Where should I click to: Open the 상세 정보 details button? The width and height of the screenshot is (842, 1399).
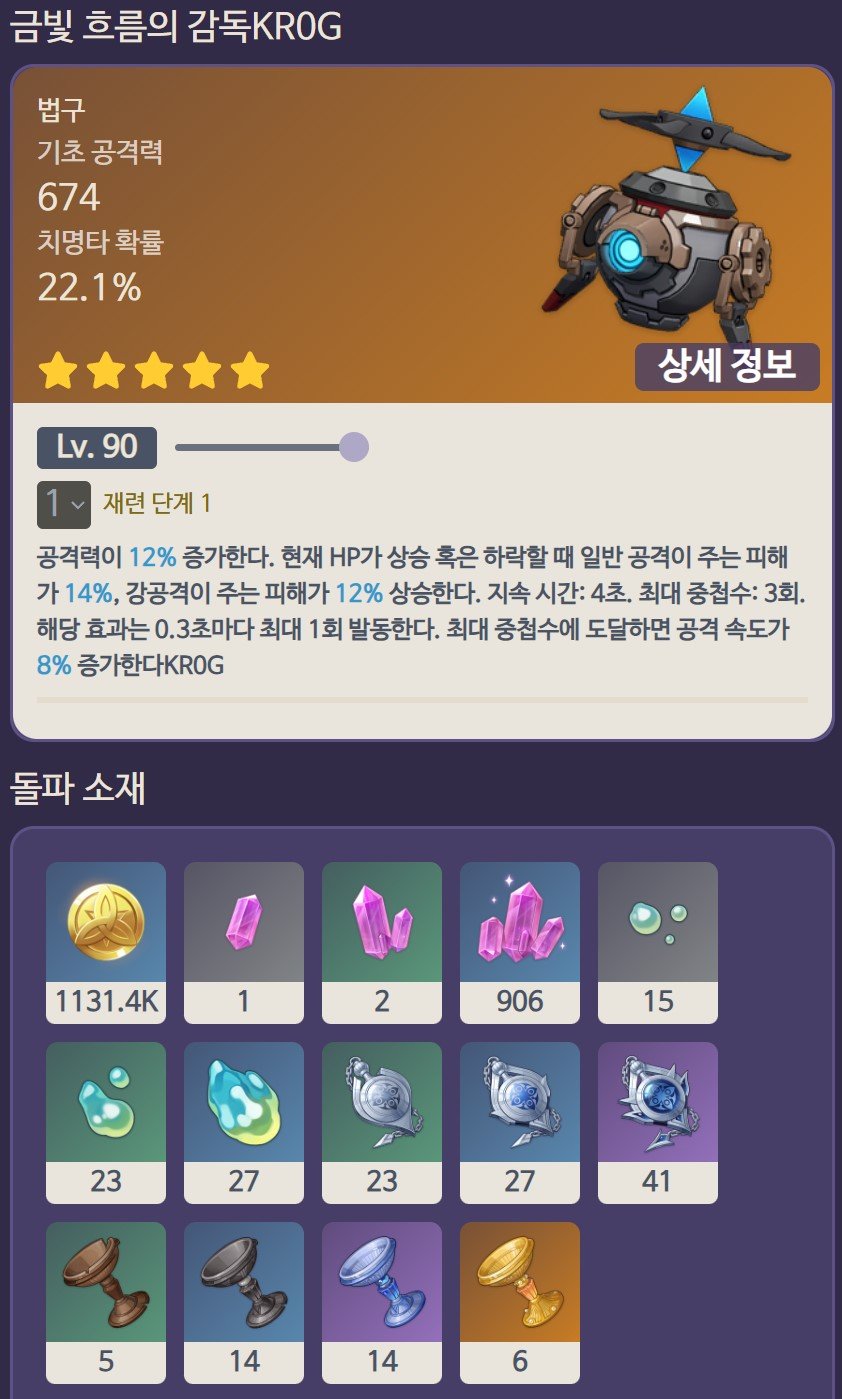727,367
